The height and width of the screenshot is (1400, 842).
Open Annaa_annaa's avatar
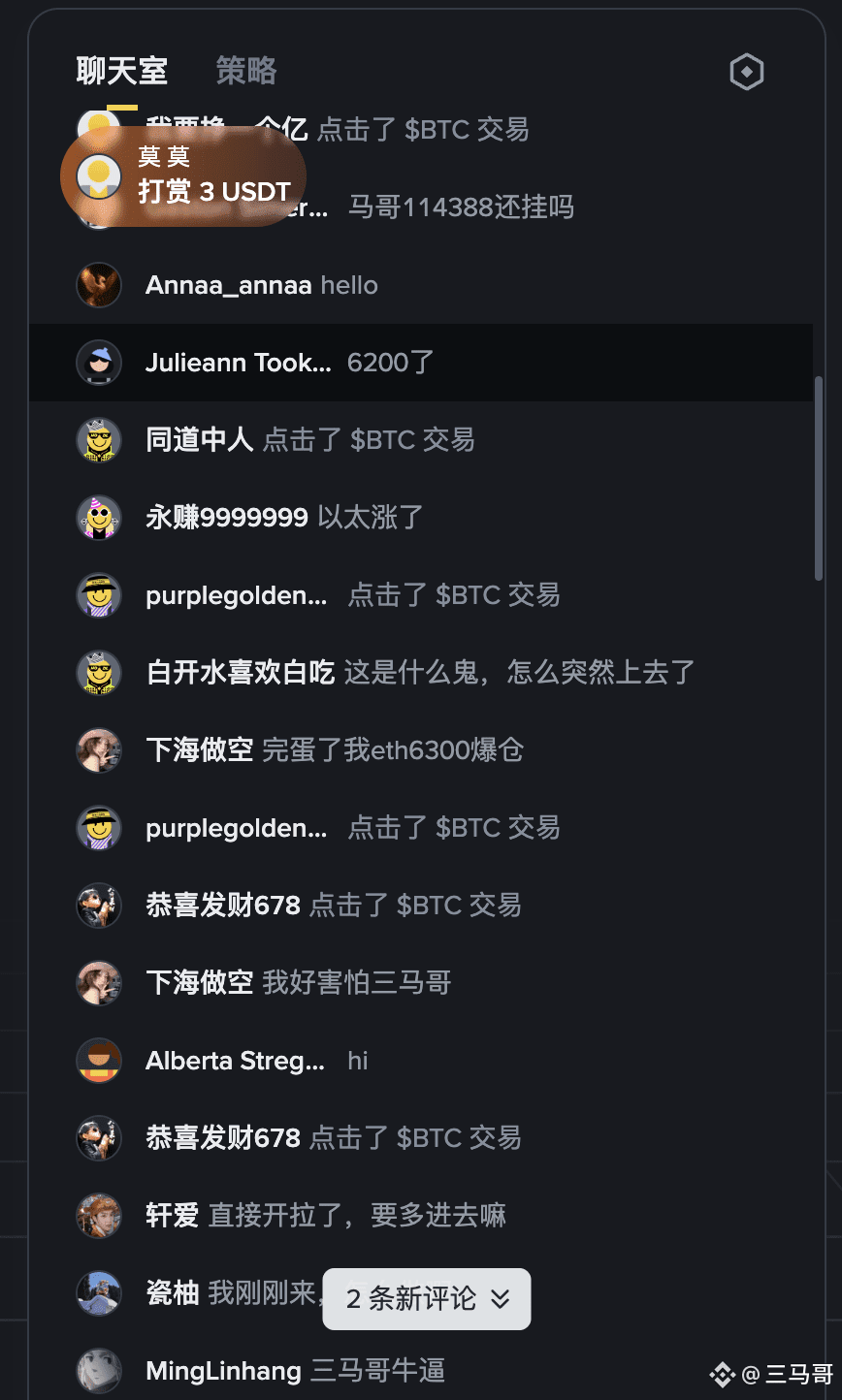tap(99, 285)
